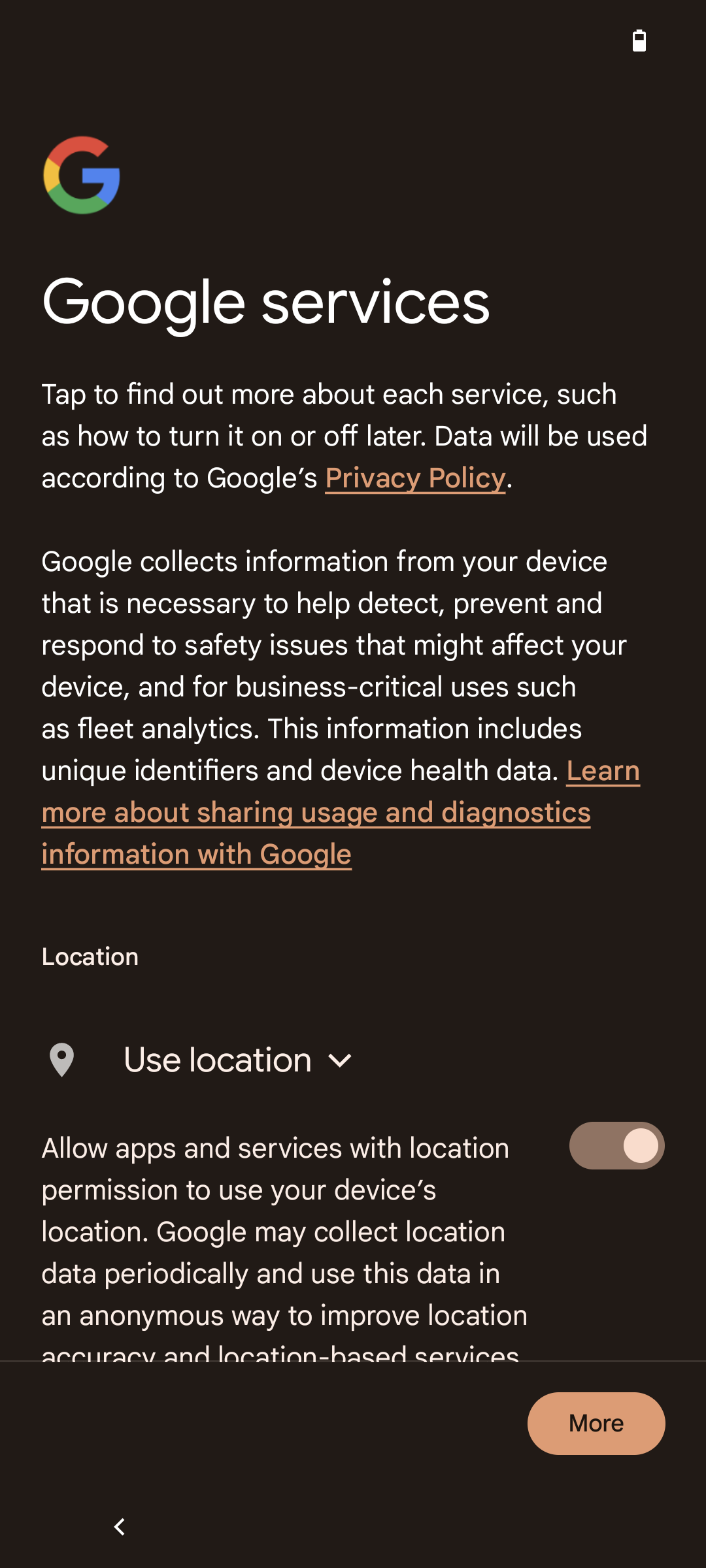Image resolution: width=706 pixels, height=1568 pixels.
Task: Open the usage and diagnostics learn more link
Action: (x=316, y=813)
